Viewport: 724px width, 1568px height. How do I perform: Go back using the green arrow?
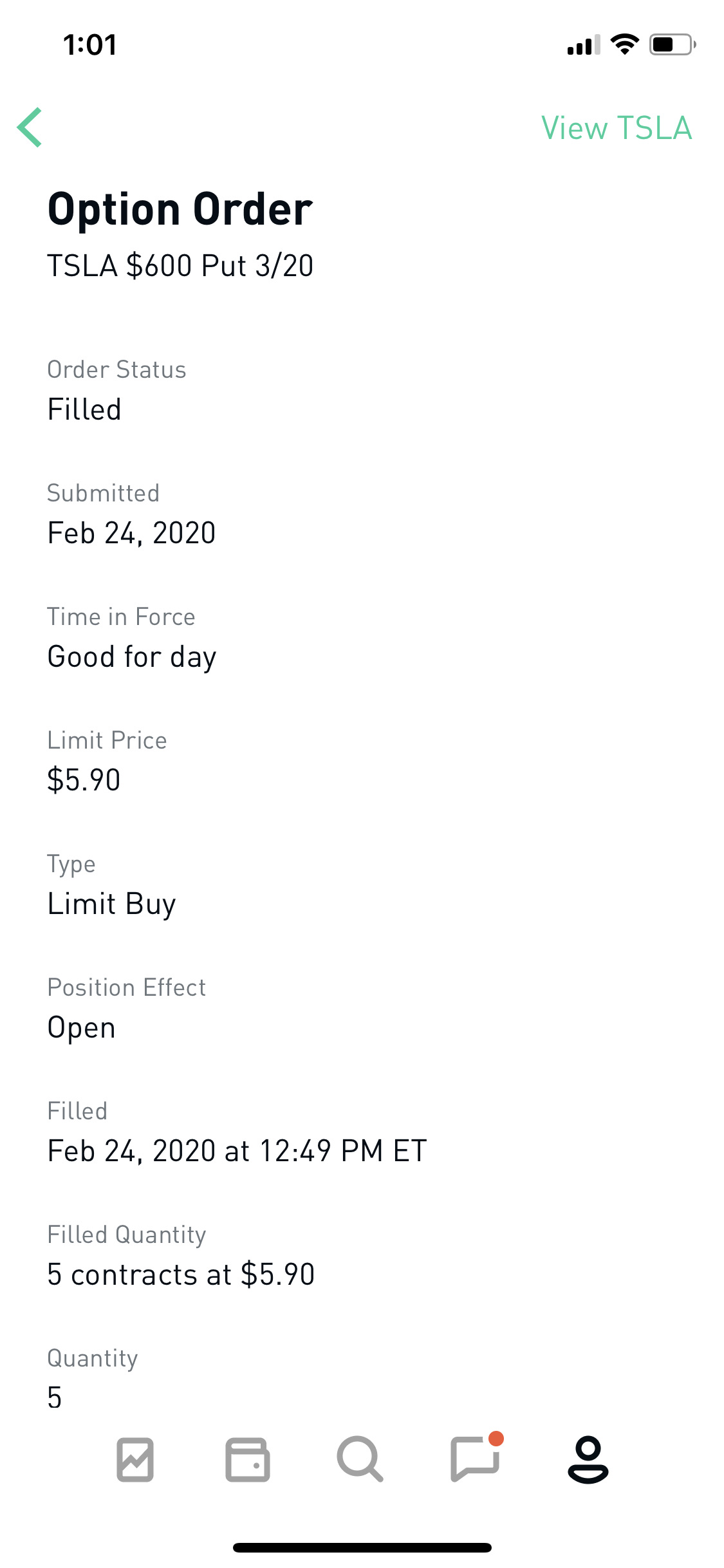(30, 127)
